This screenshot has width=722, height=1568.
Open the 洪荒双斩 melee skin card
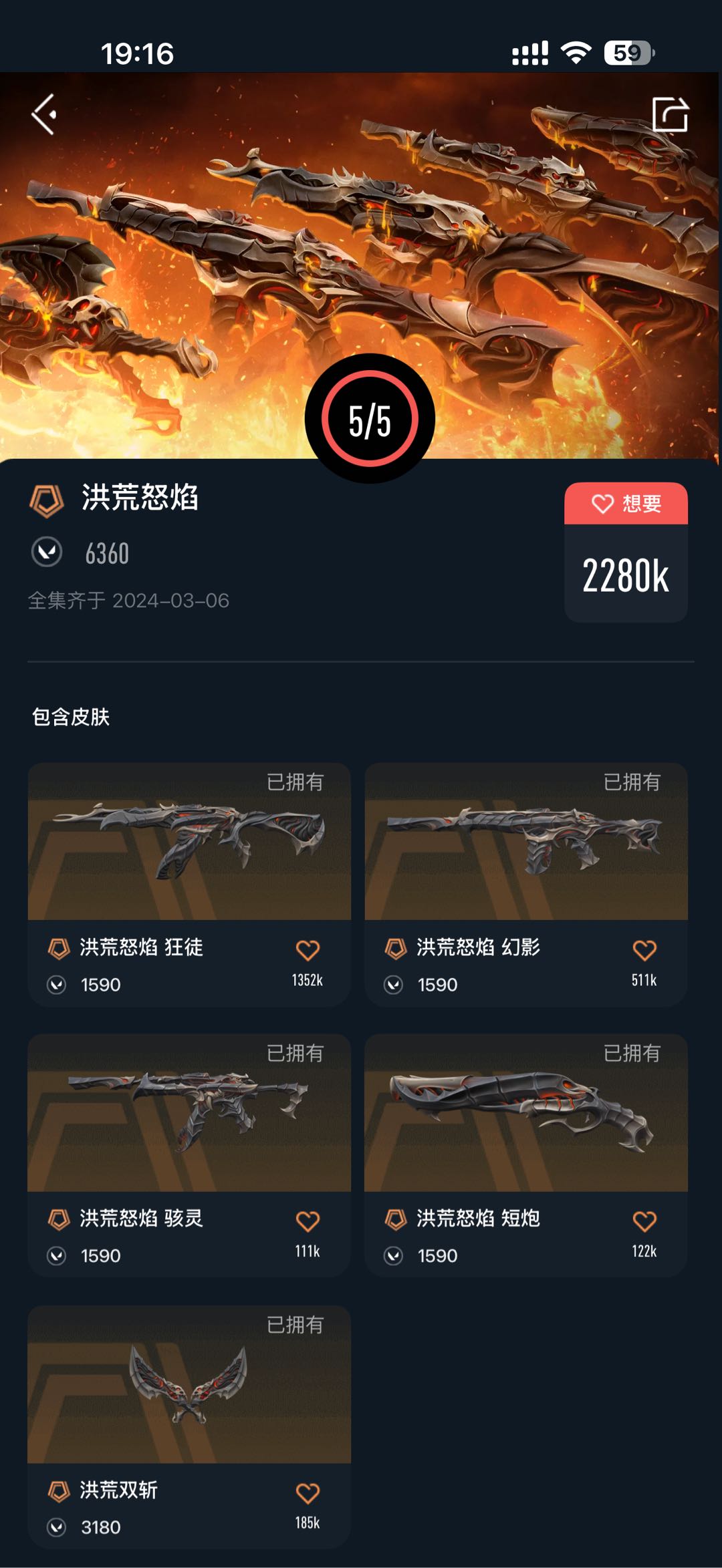(189, 1384)
